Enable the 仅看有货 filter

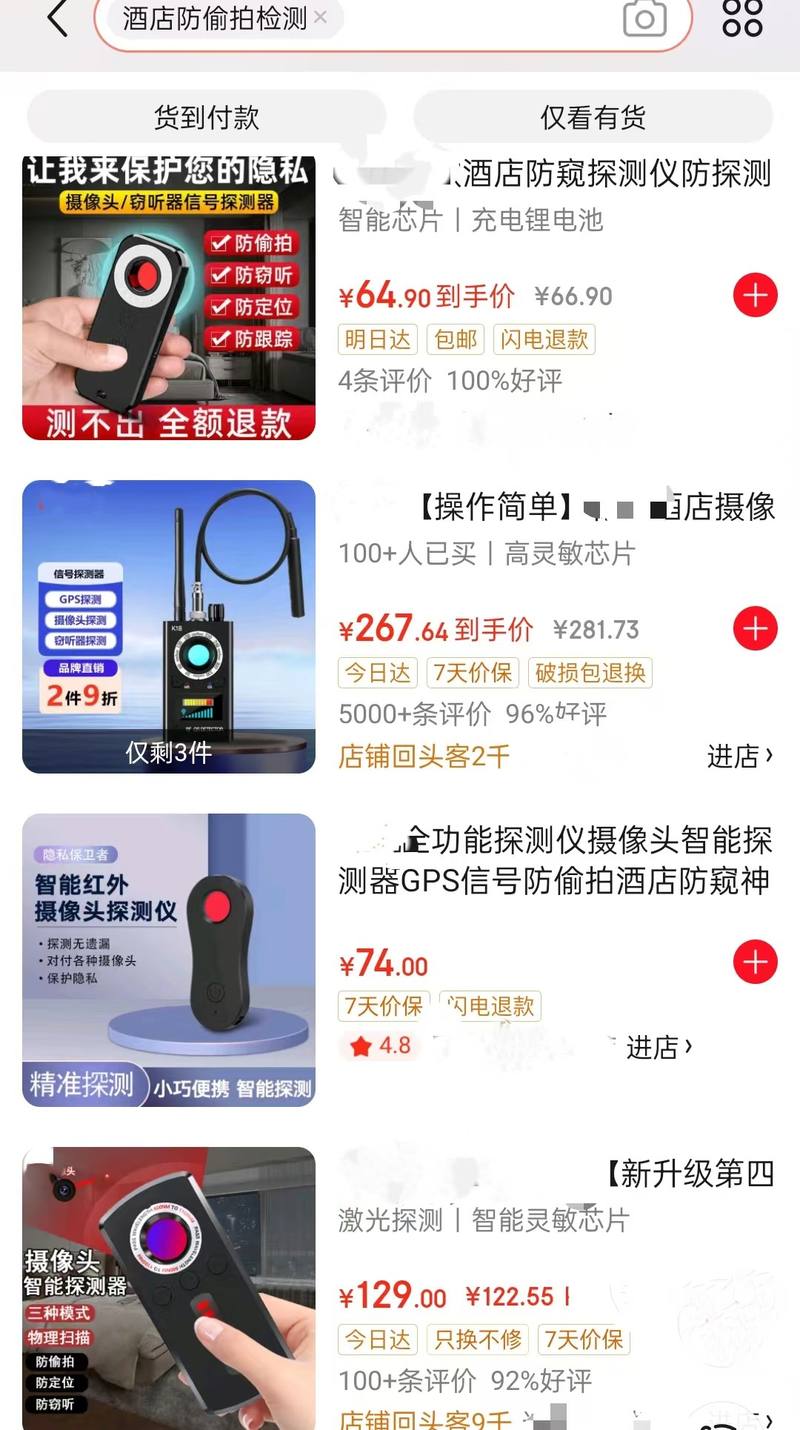592,117
